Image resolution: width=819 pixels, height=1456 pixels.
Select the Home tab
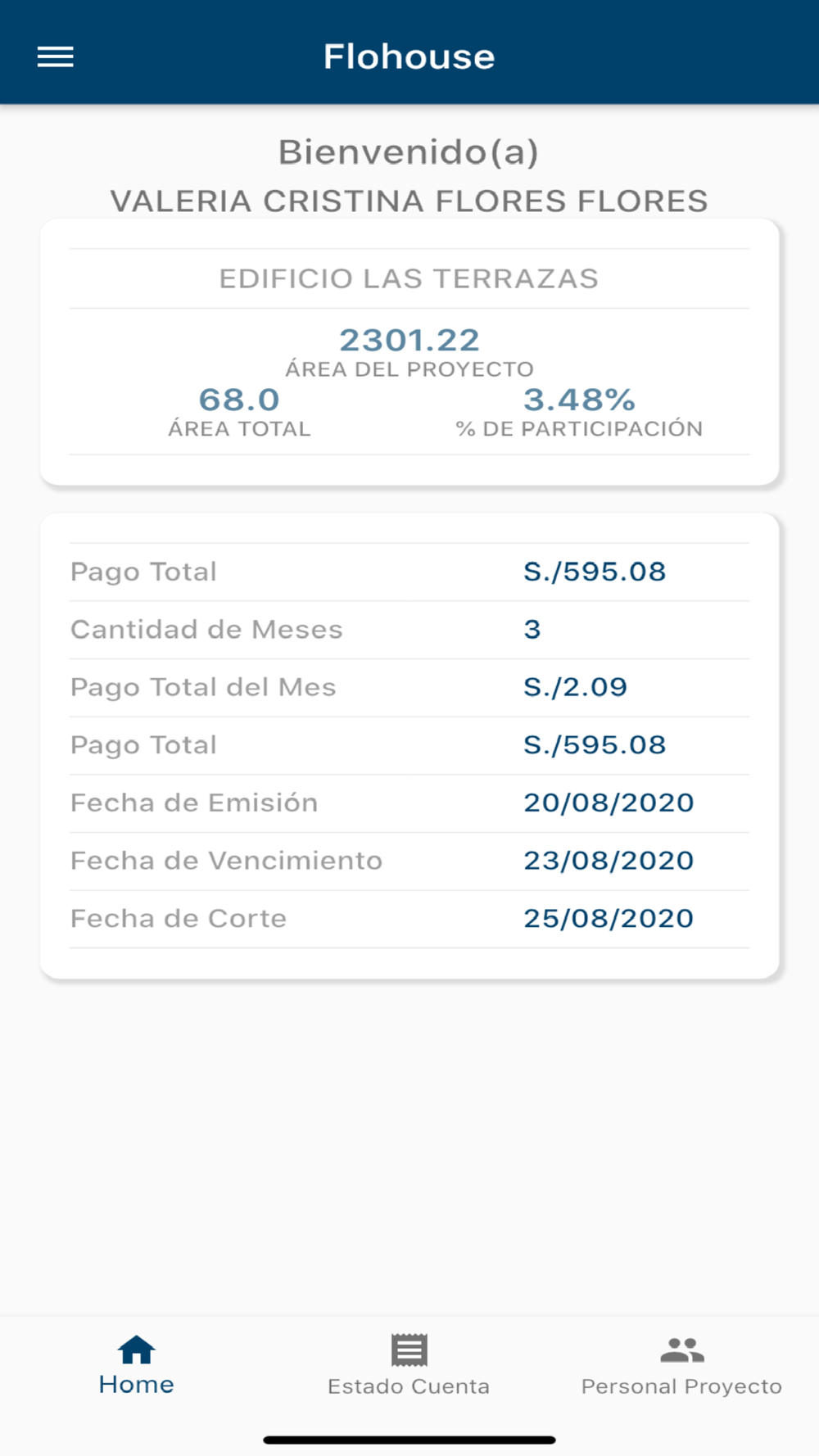(x=136, y=1365)
